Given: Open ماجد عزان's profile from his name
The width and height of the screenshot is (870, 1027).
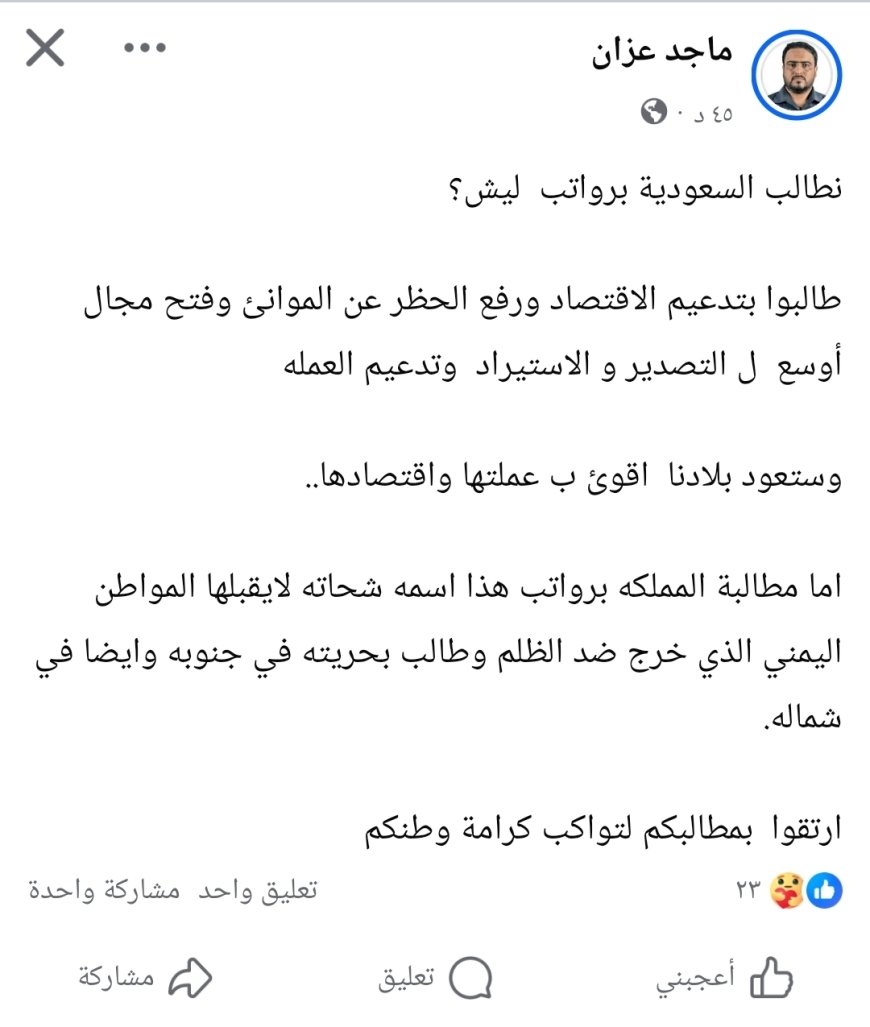Looking at the screenshot, I should pyautogui.click(x=662, y=53).
